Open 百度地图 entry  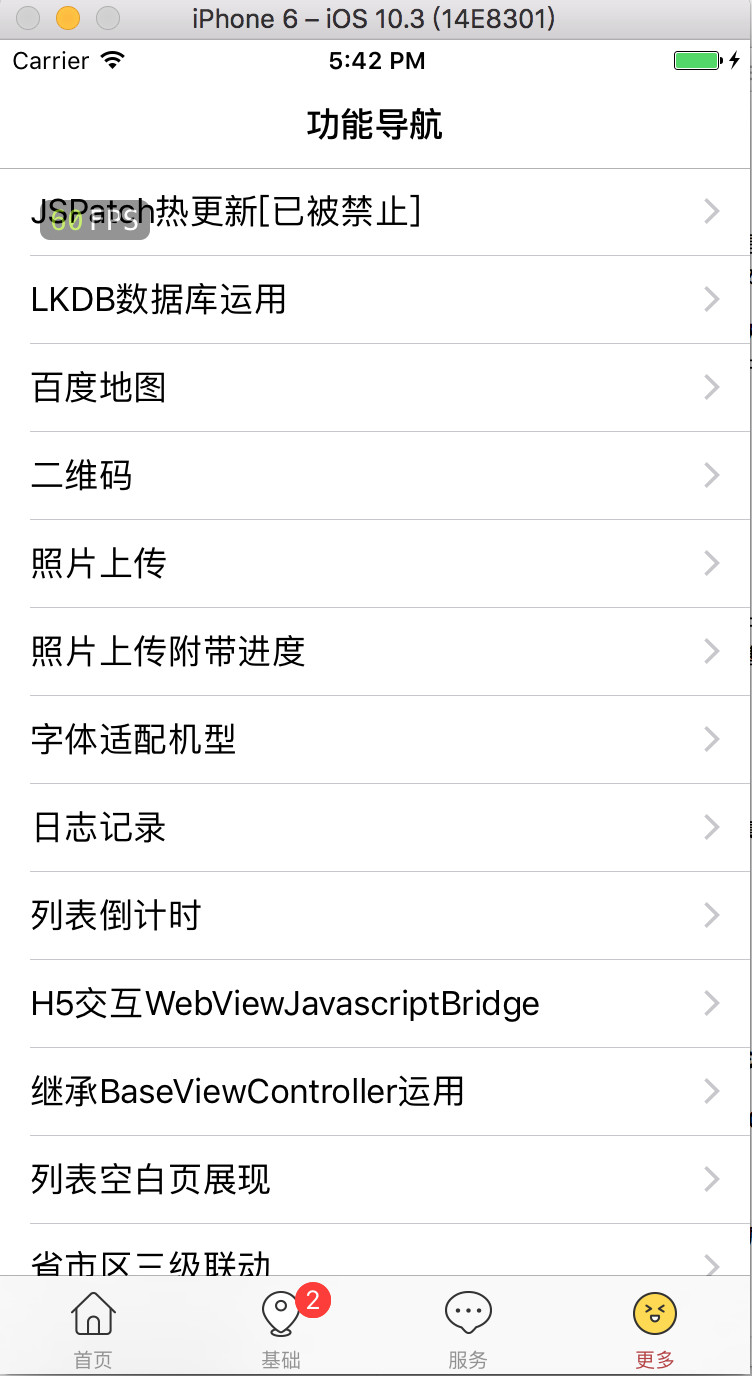(375, 387)
